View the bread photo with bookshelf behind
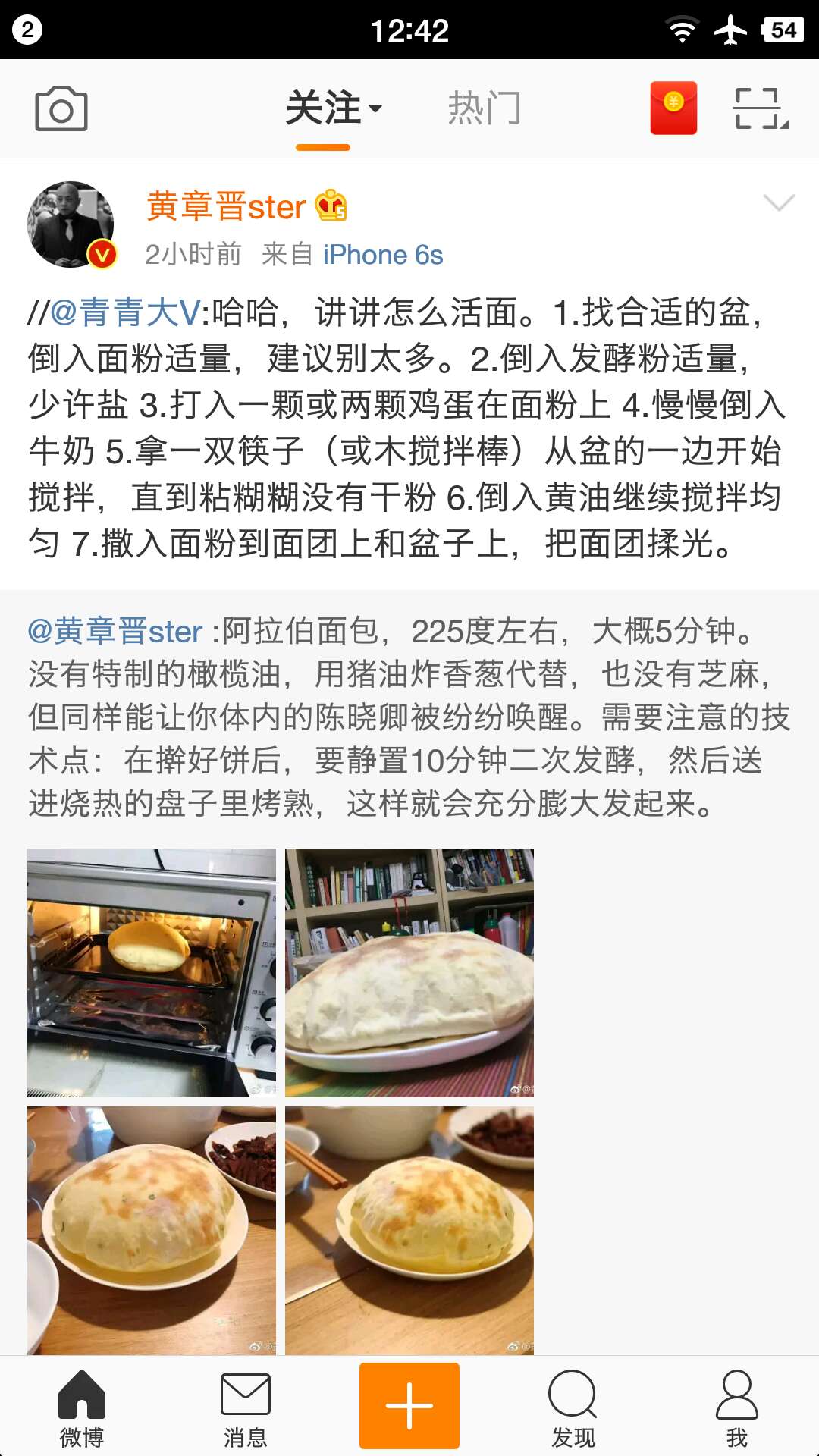Screen dimensions: 819x1456 (x=409, y=972)
